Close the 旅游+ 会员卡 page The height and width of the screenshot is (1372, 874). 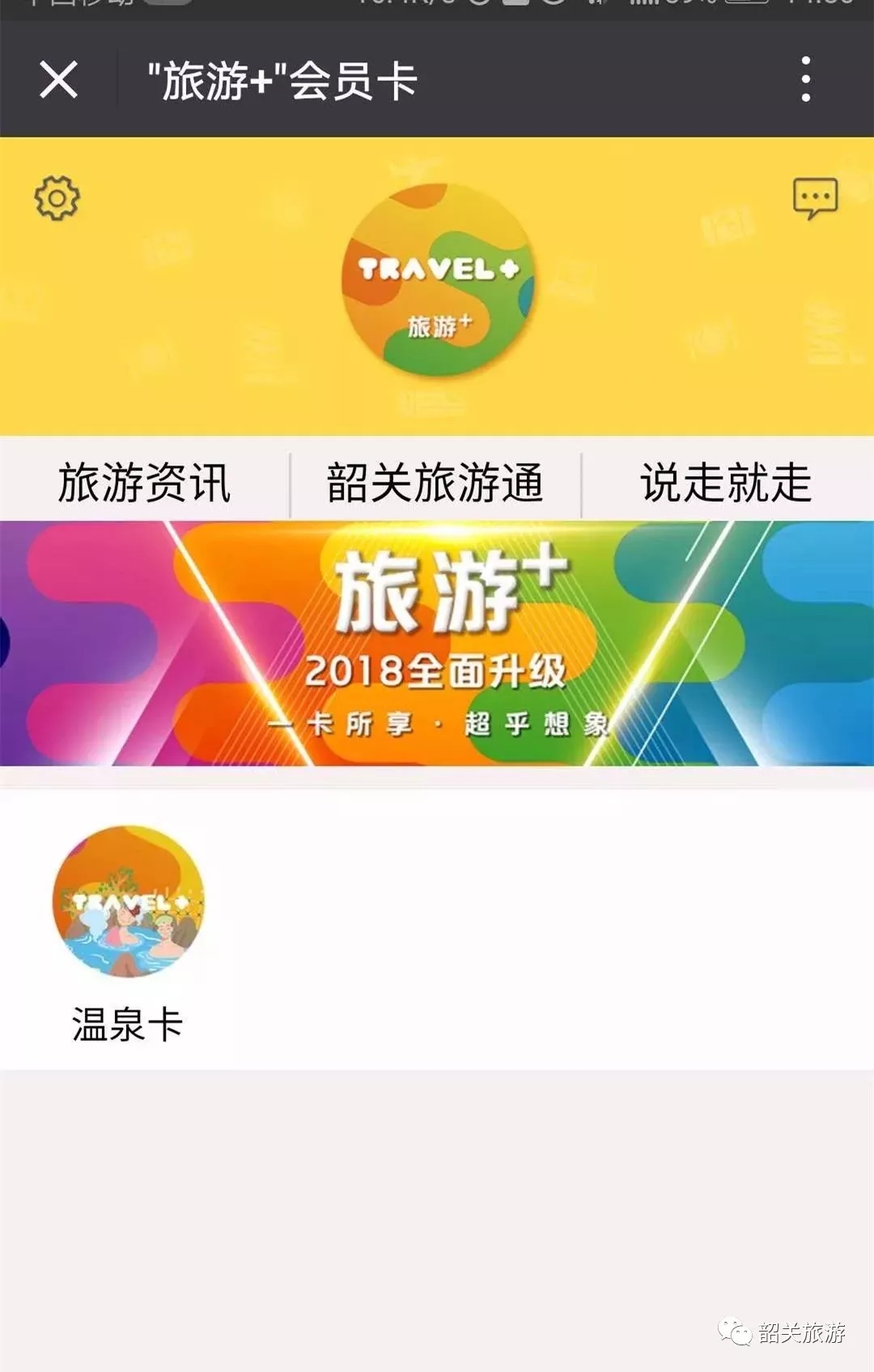click(x=59, y=80)
